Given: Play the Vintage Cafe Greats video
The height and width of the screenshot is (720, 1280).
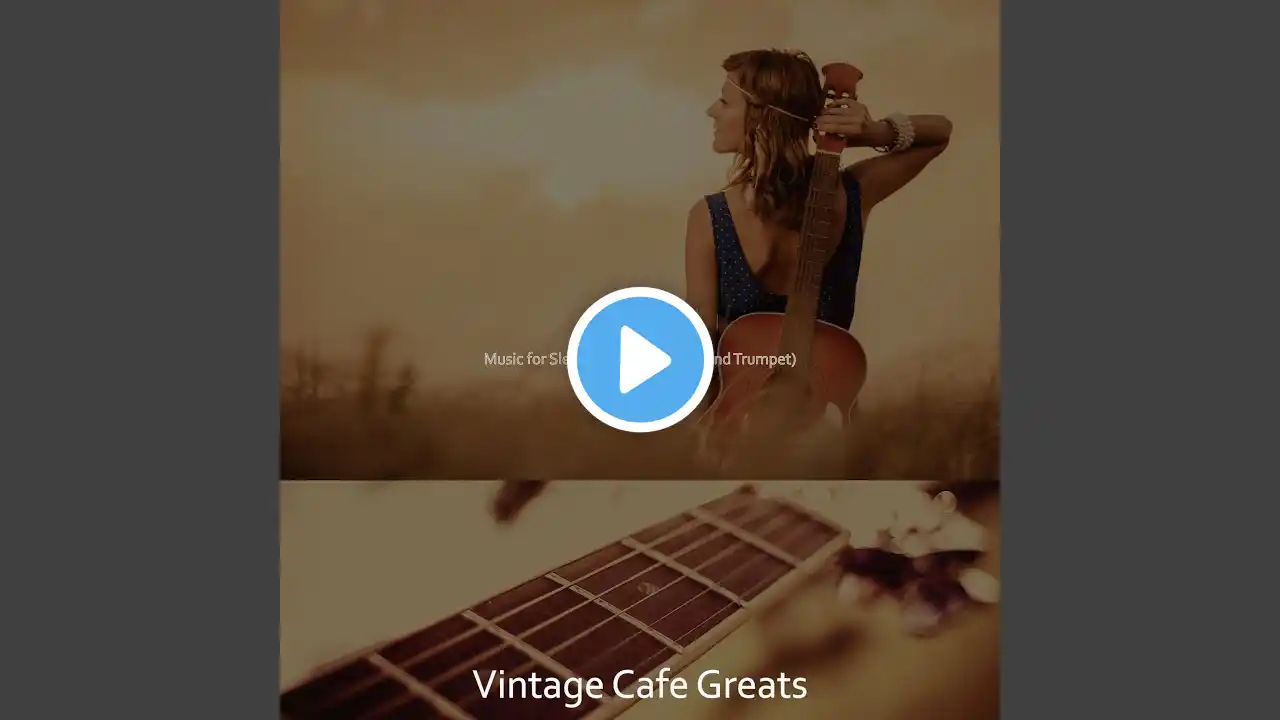Looking at the screenshot, I should click(x=640, y=360).
